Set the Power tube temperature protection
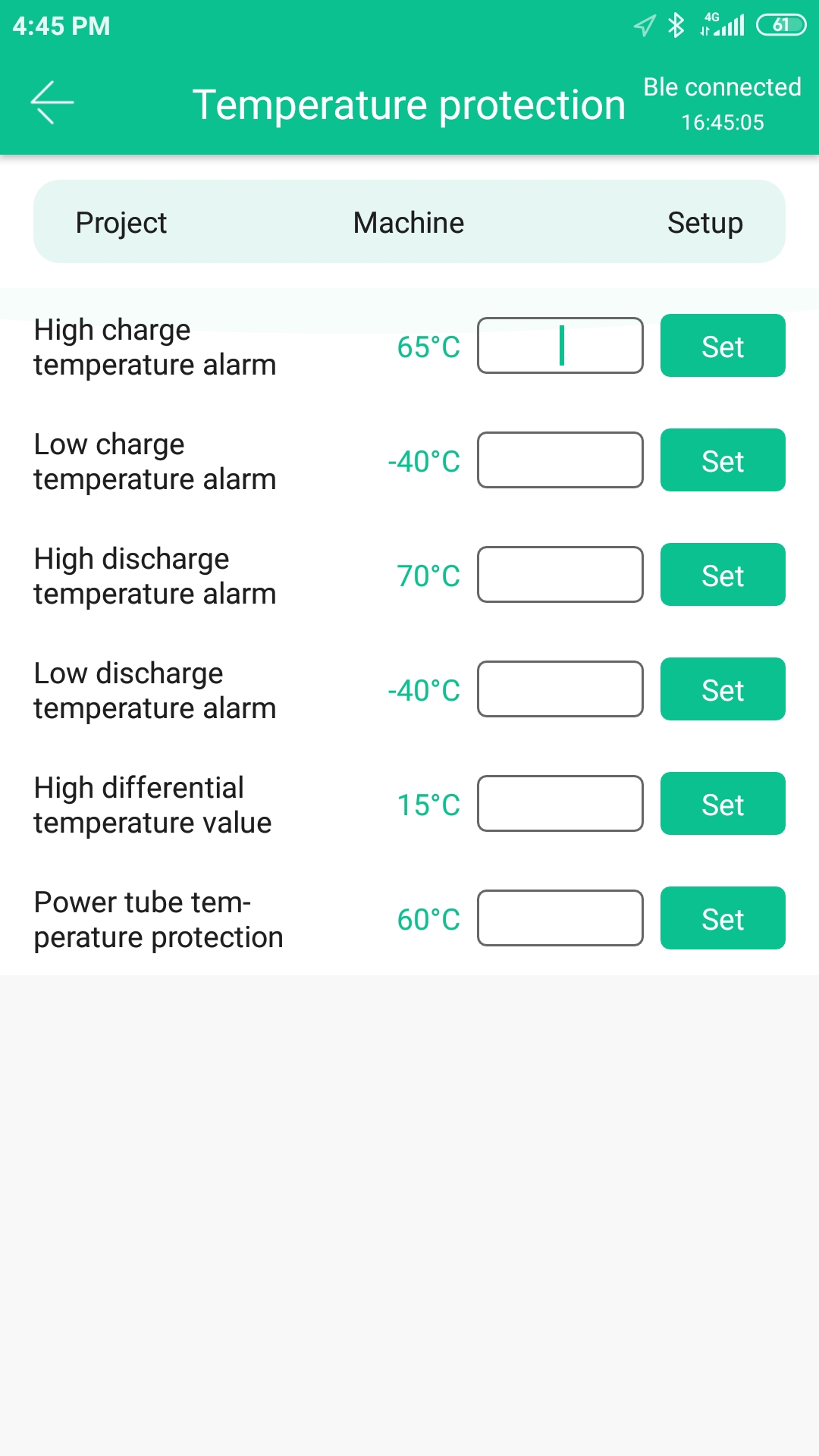Screen dimensions: 819x1456 click(723, 918)
